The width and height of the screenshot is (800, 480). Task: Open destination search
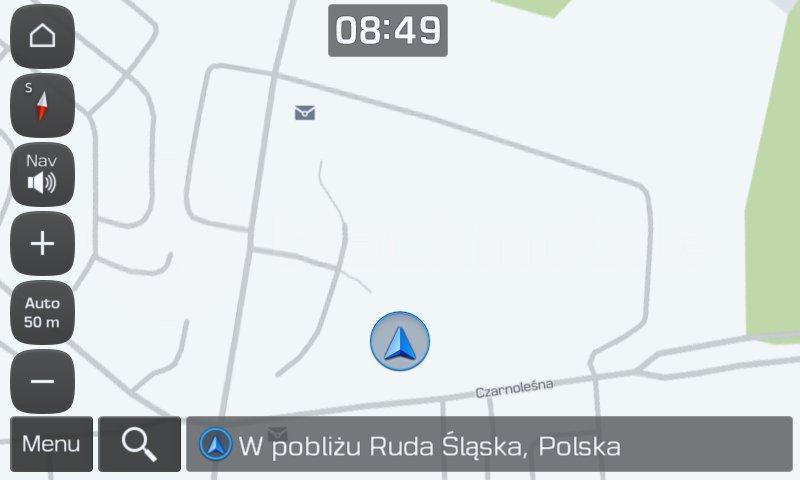[140, 444]
